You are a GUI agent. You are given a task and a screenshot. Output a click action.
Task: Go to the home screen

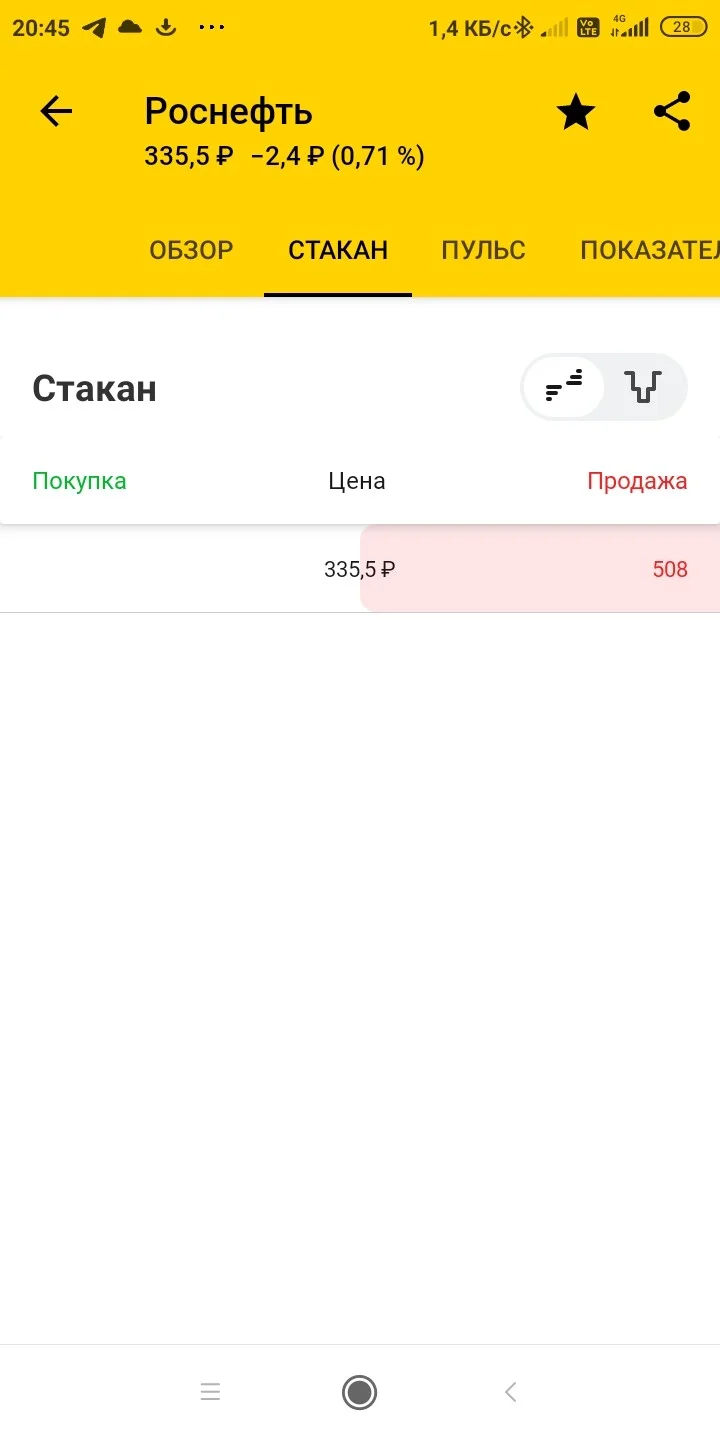[359, 1391]
